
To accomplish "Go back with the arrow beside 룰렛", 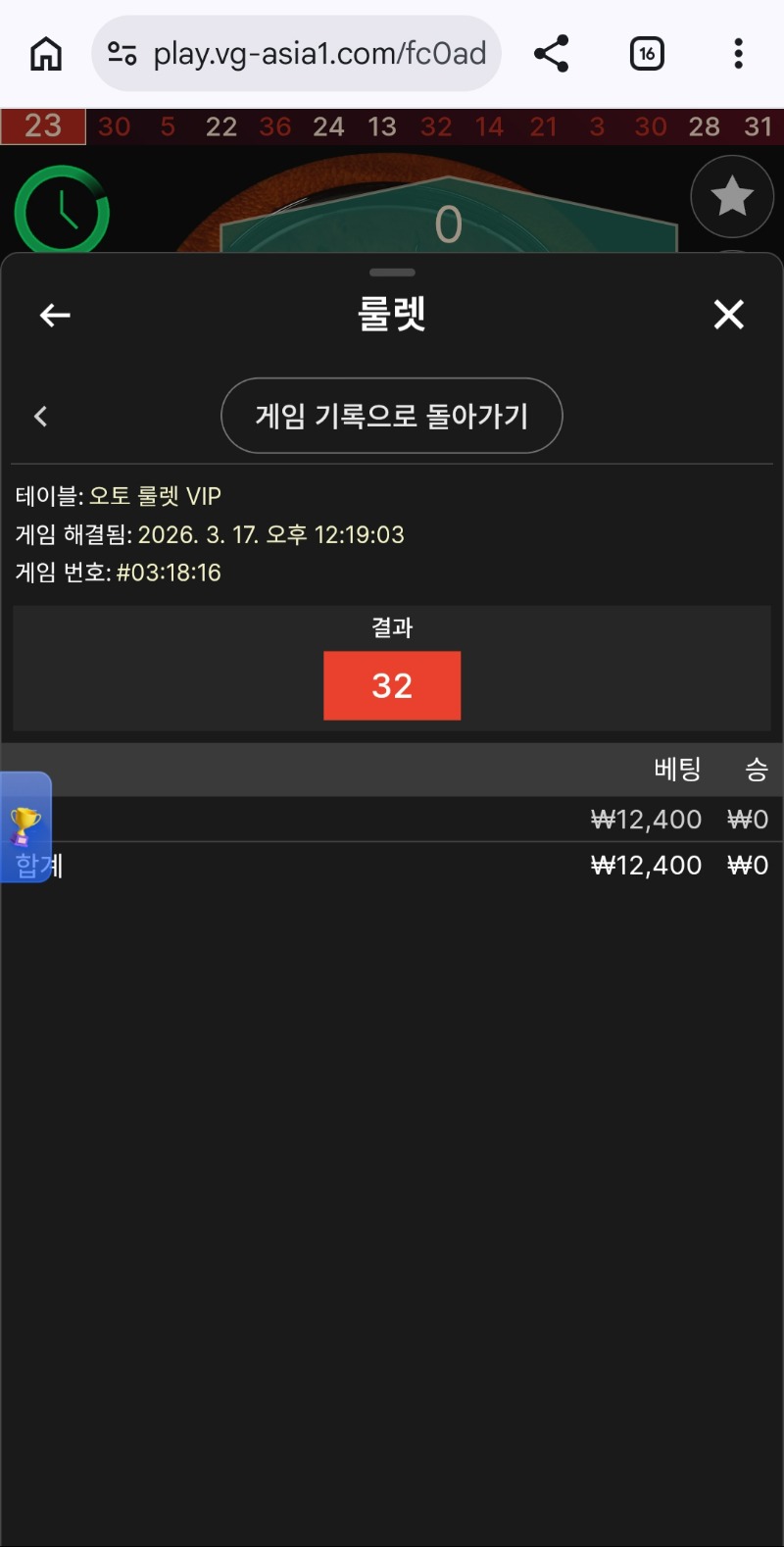I will click(55, 315).
